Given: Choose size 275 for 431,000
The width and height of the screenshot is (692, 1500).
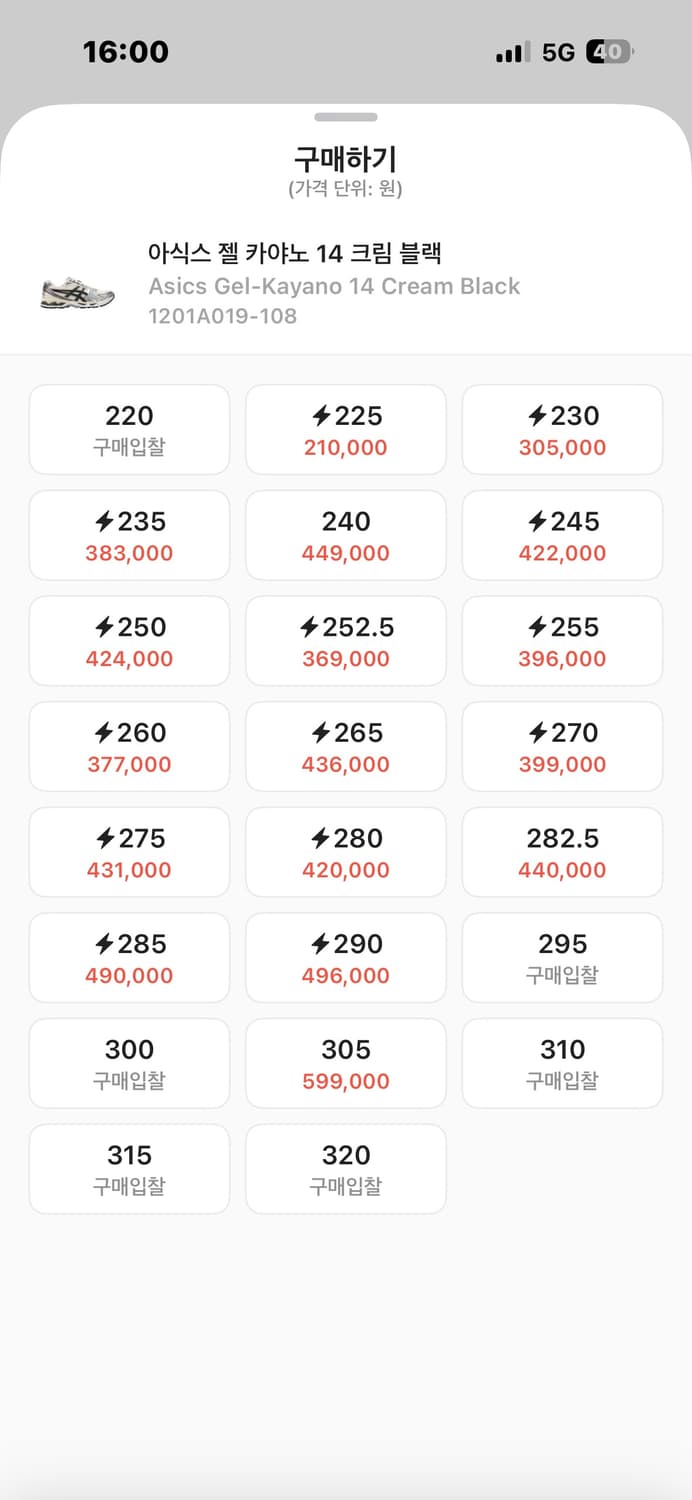Looking at the screenshot, I should click(x=129, y=852).
